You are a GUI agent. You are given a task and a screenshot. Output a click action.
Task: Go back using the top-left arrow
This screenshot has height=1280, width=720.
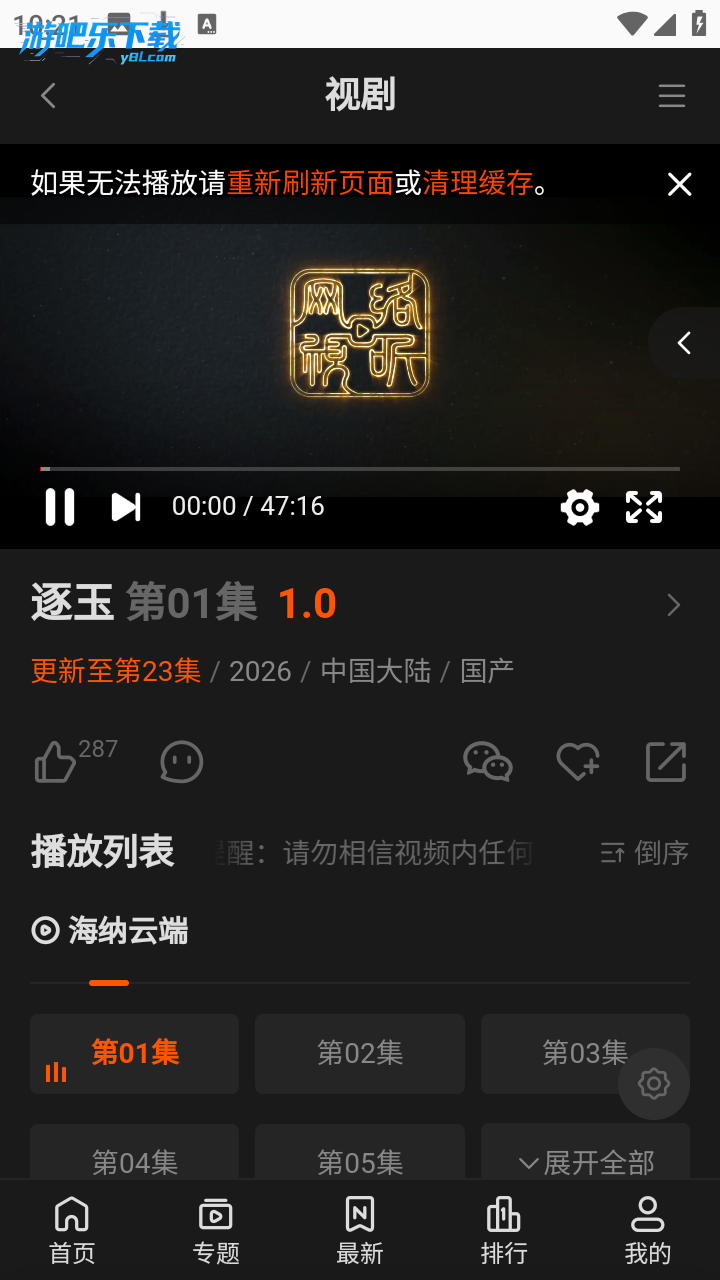tap(48, 95)
